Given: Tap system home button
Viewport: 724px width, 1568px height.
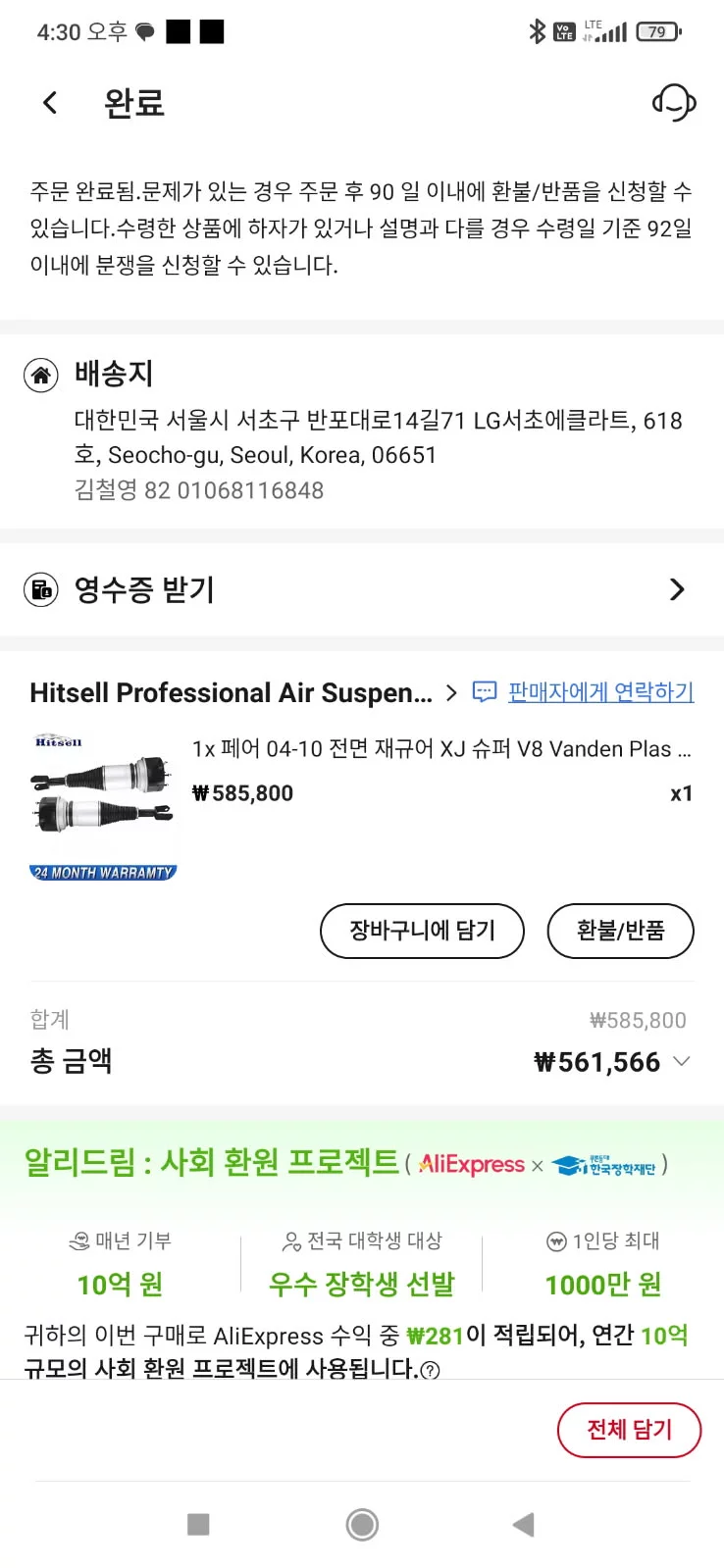Looking at the screenshot, I should click(362, 1524).
